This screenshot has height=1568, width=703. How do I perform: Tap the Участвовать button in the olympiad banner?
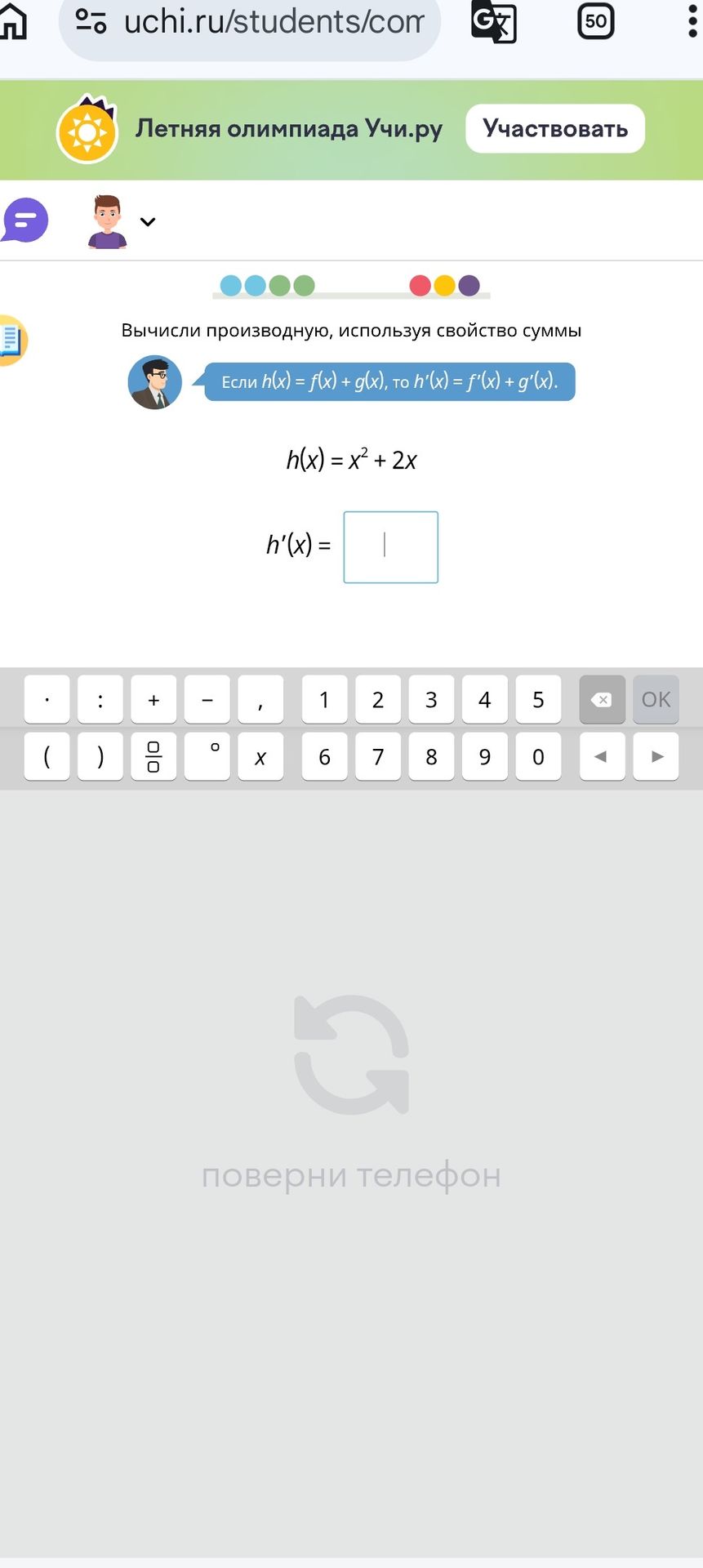tap(555, 128)
